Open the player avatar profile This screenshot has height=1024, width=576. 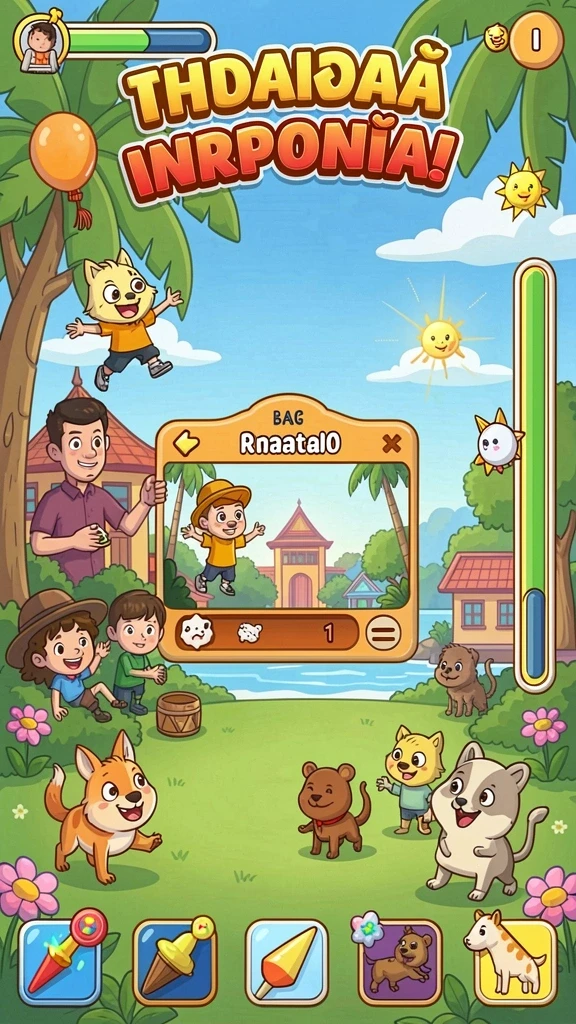point(40,40)
